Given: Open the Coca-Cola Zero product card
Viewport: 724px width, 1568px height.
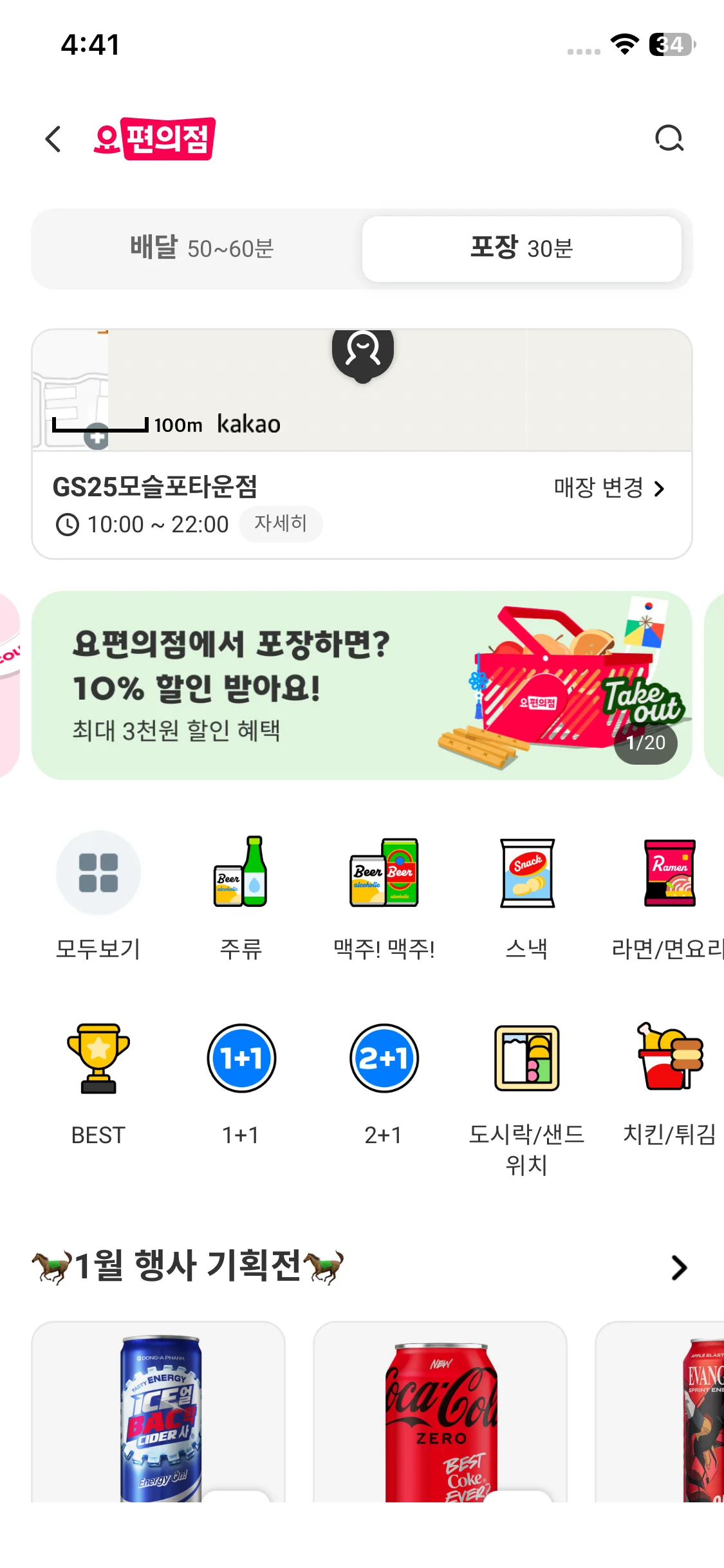Looking at the screenshot, I should coord(440,1416).
